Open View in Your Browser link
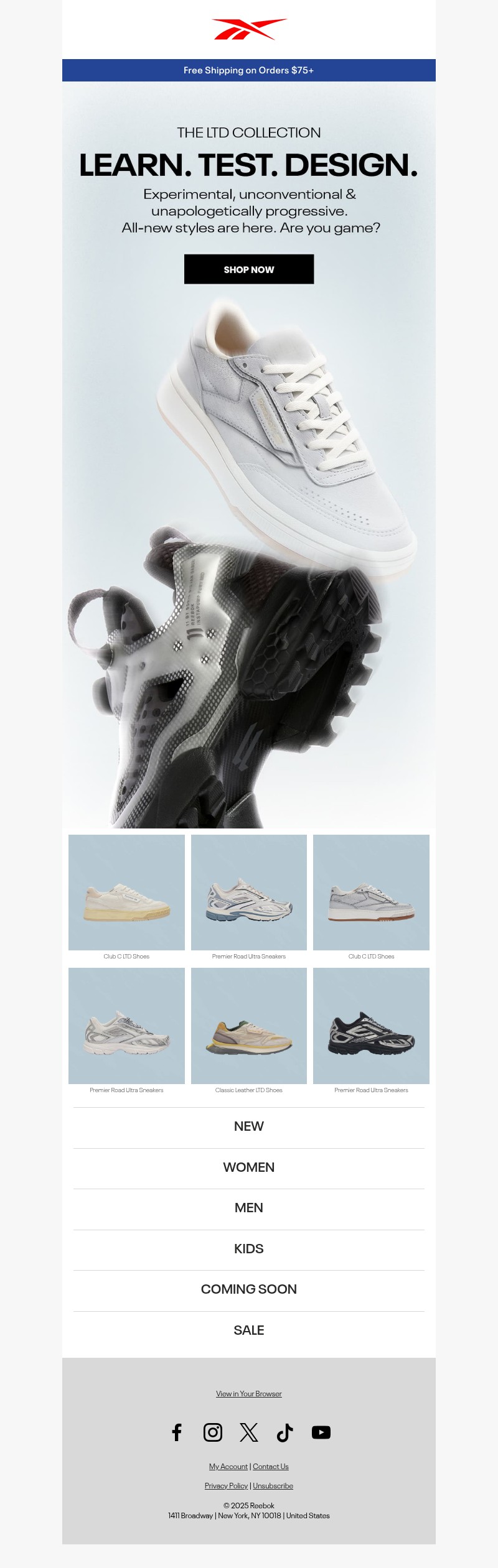498x1568 pixels. [x=249, y=1394]
